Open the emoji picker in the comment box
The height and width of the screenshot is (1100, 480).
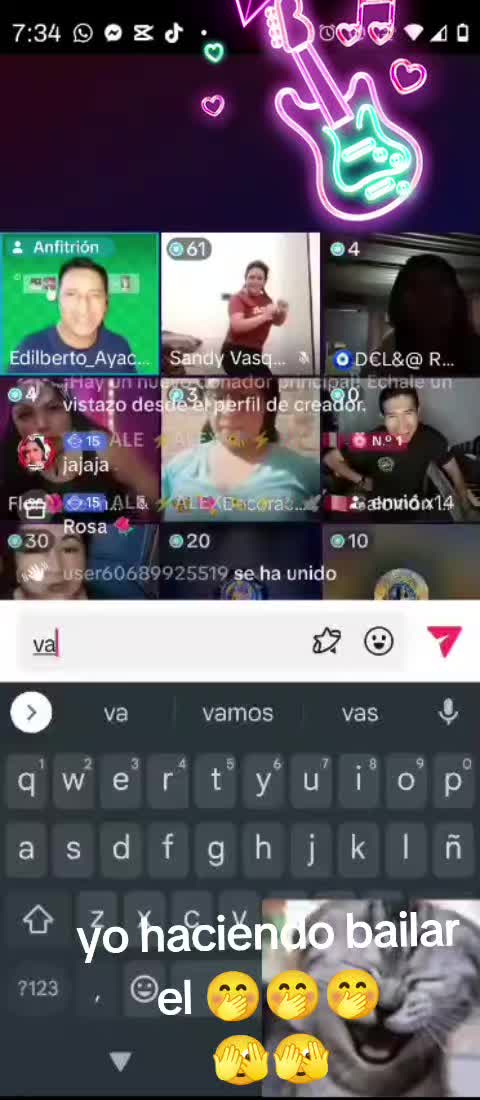tap(379, 641)
